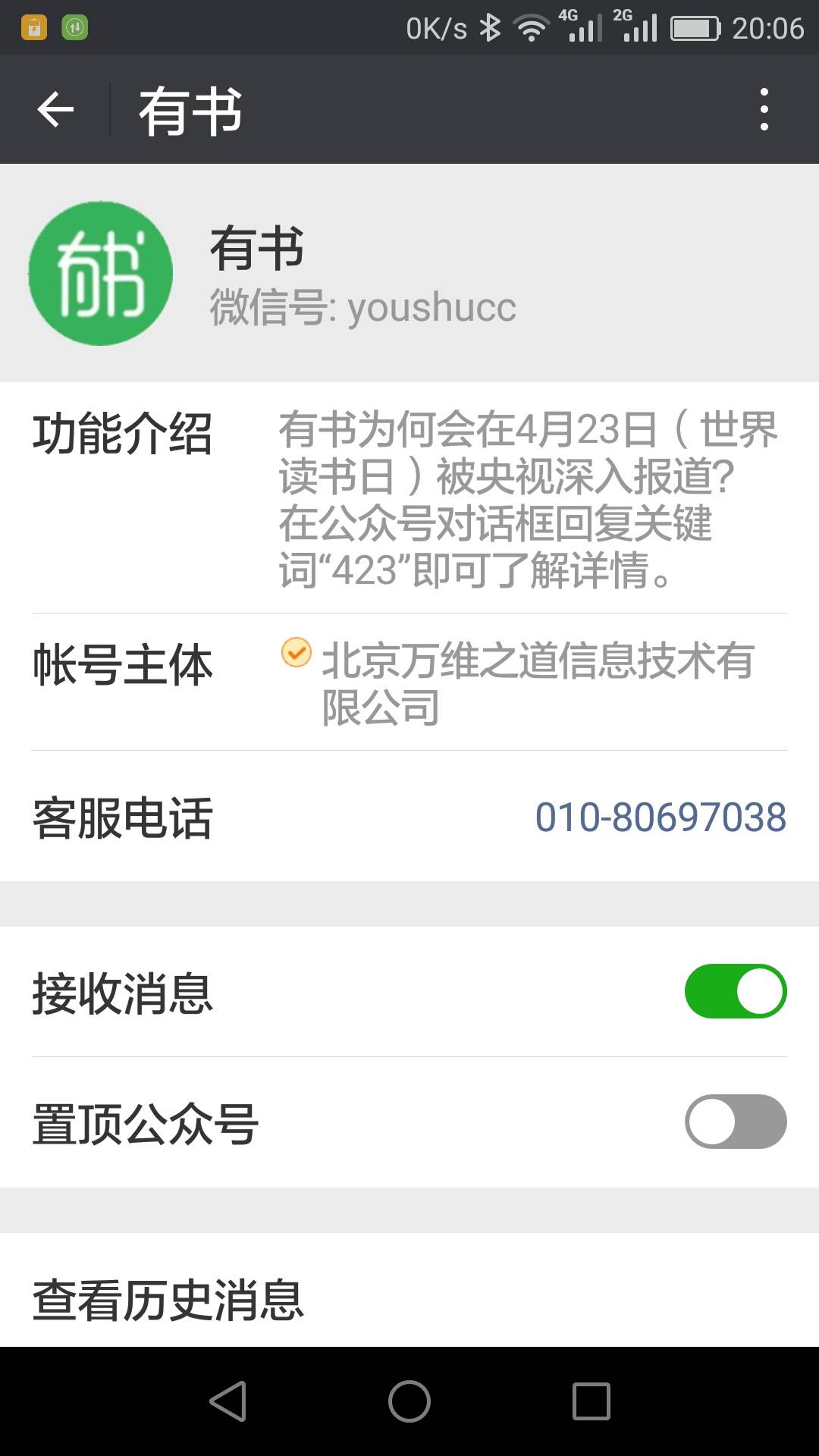Screen dimensions: 819x1456
Task: Open the three-dot overflow menu
Action: (764, 110)
